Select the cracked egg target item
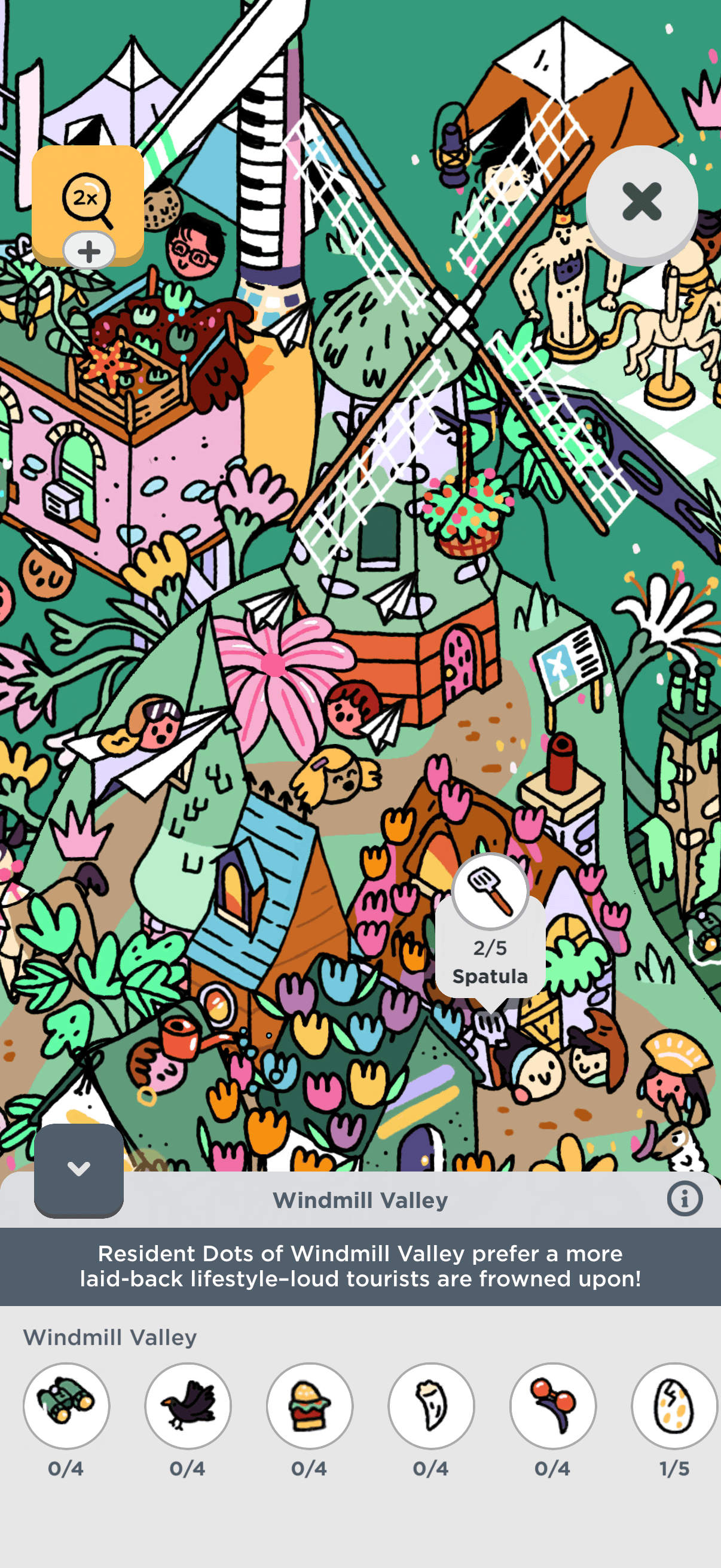721x1568 pixels. (674, 1405)
